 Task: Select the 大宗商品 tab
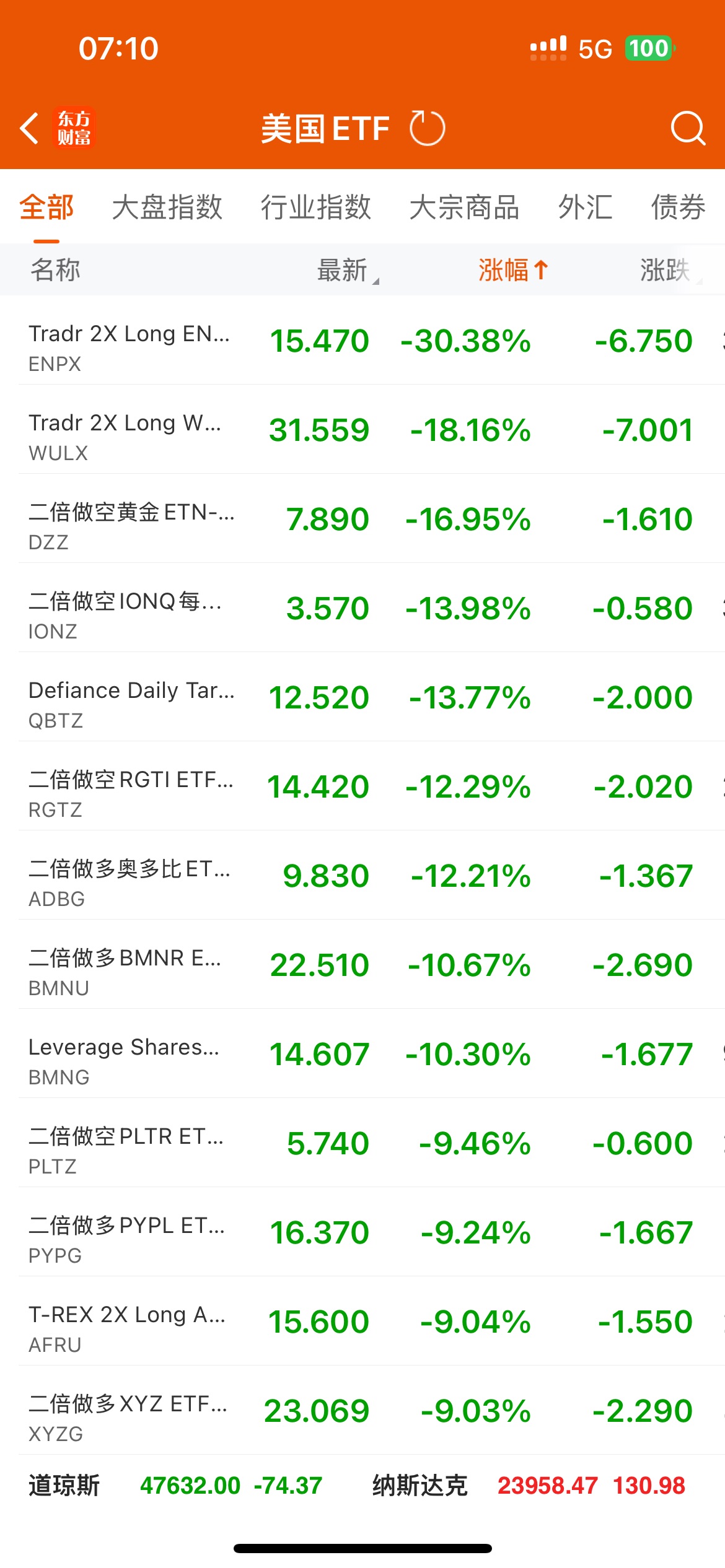tap(464, 207)
